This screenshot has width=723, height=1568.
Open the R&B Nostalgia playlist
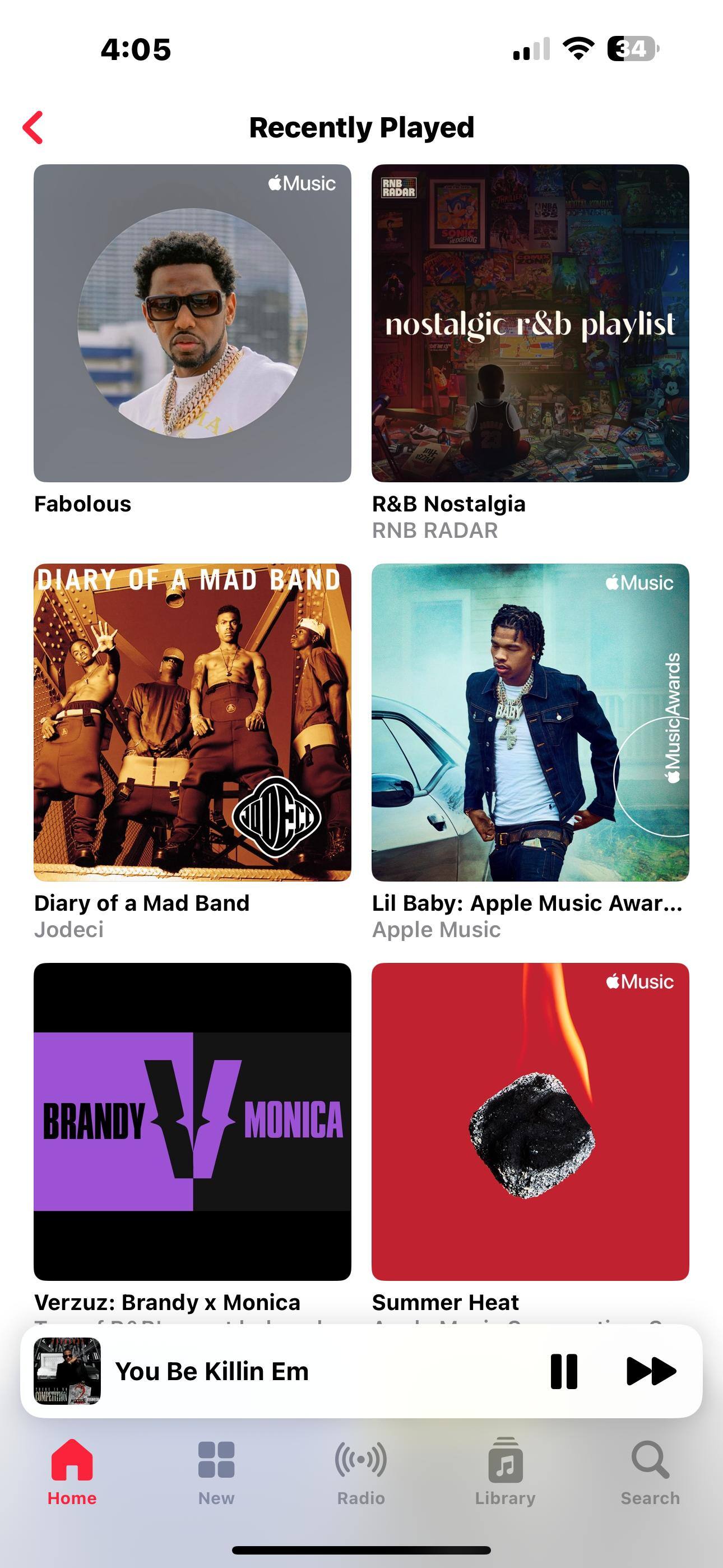click(x=530, y=323)
